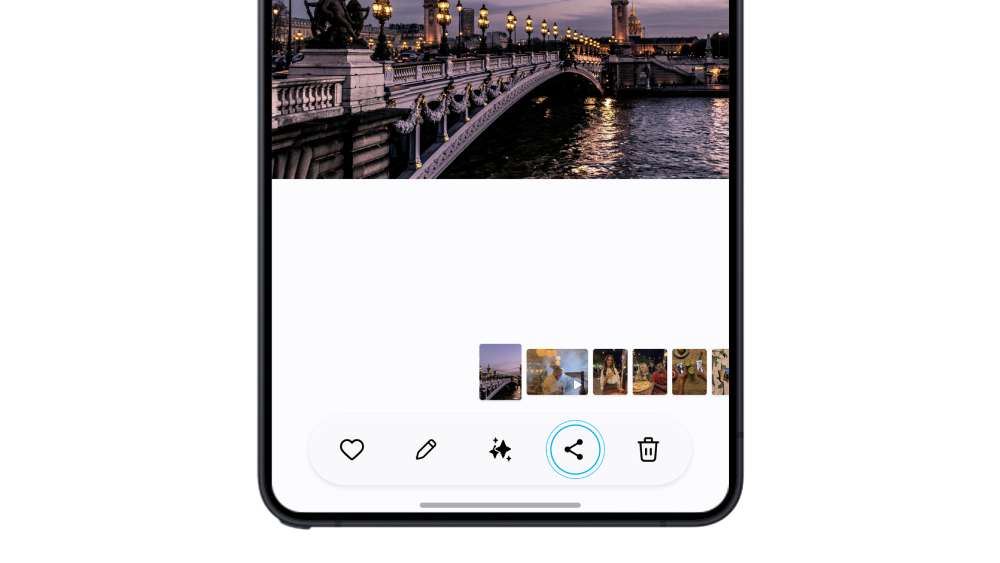Delete the photo with the trash icon

[x=648, y=450]
